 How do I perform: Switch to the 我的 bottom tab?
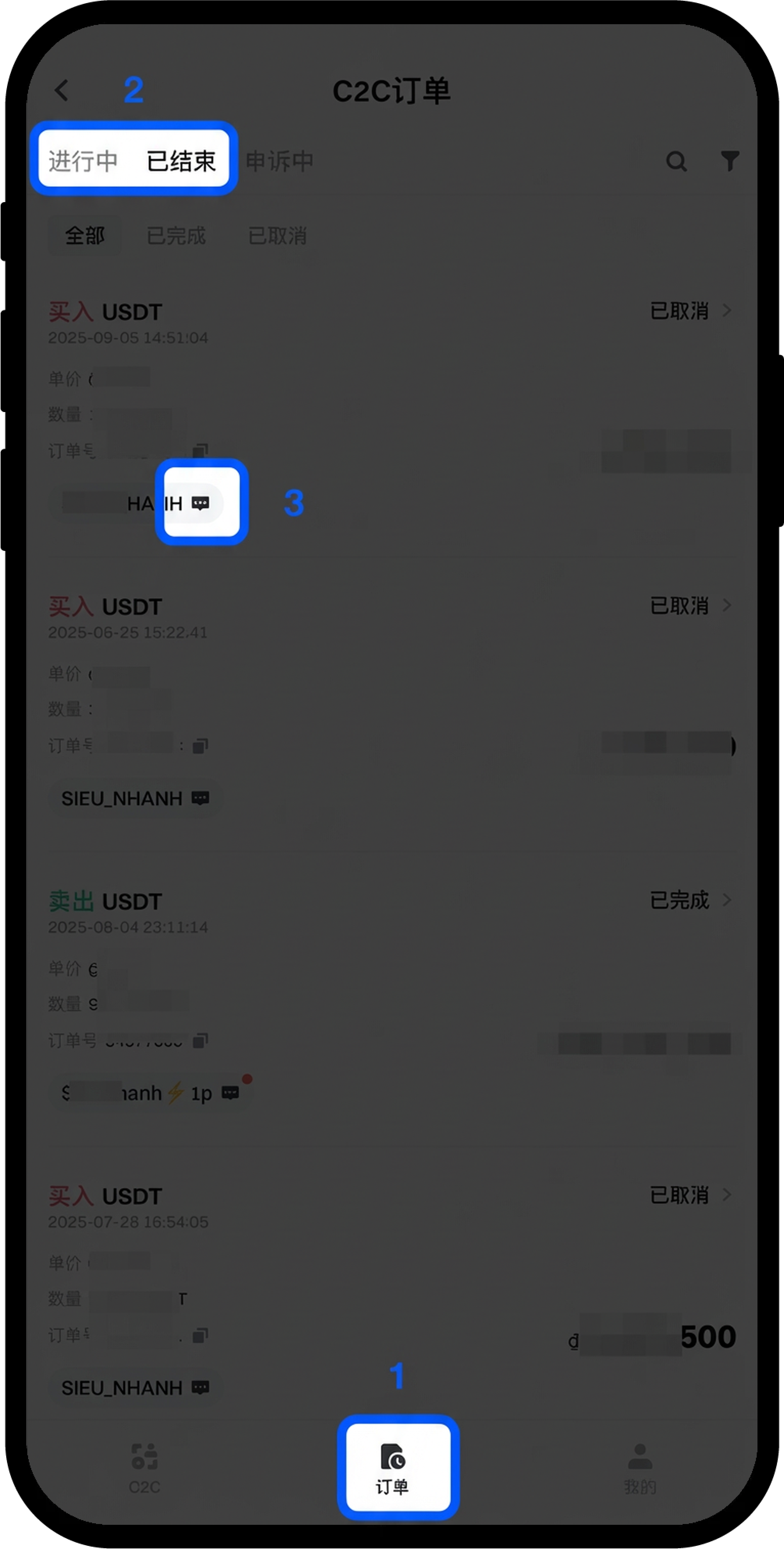pyautogui.click(x=640, y=1467)
